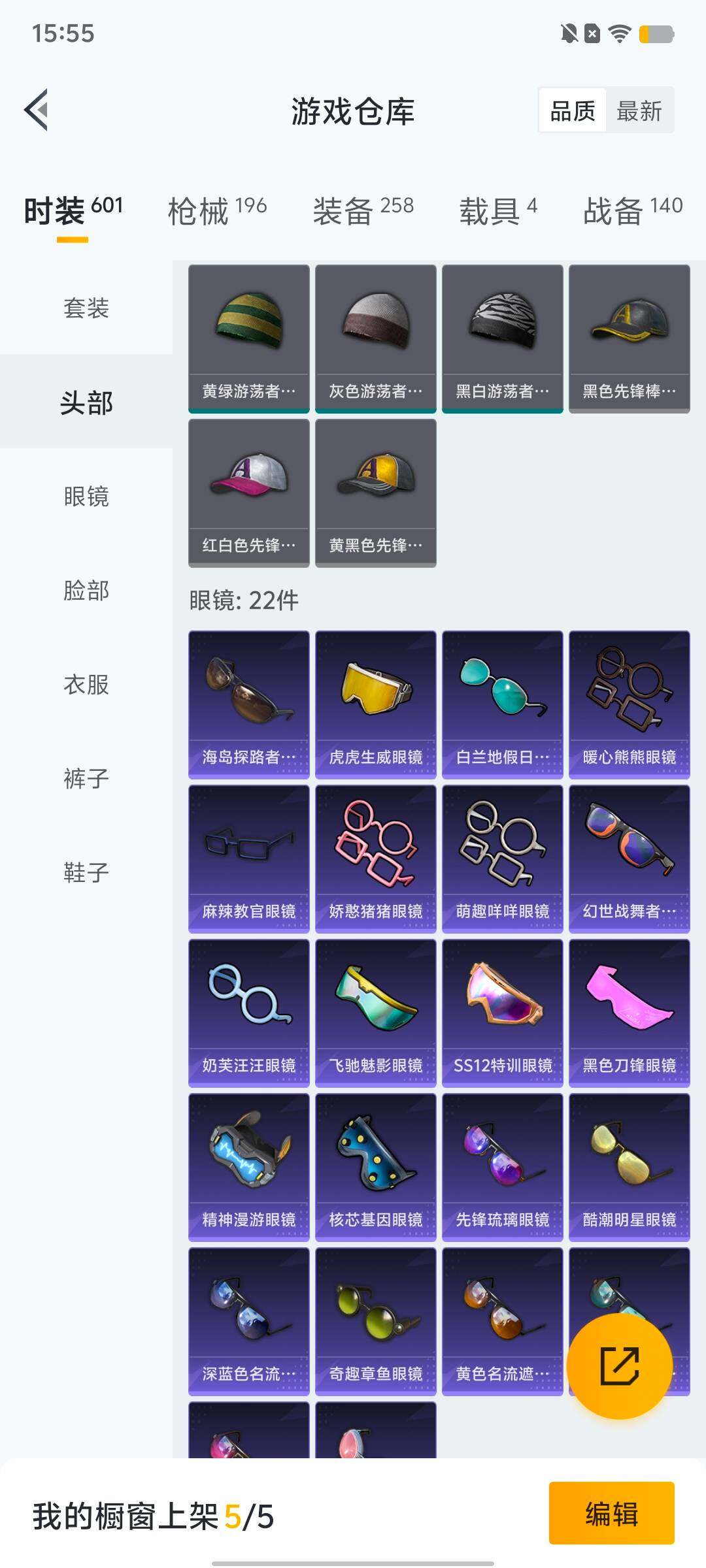Go to the 裤子 category
Screen dimensions: 706x1568
[86, 779]
